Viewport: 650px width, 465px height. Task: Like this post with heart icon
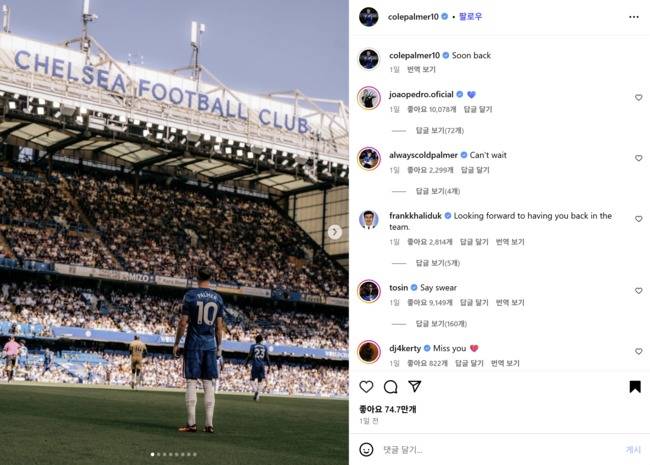(x=366, y=387)
